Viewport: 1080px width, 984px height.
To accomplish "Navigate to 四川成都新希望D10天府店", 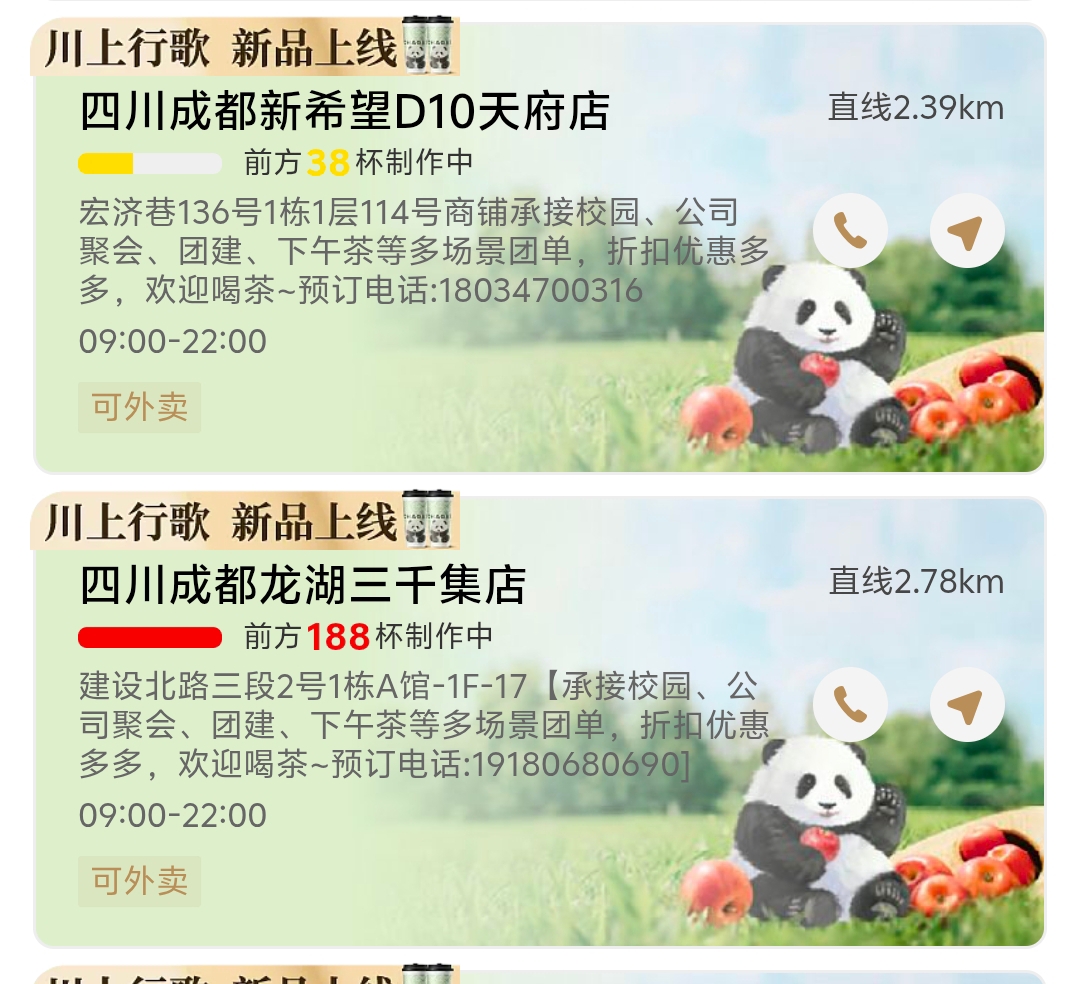I will pyautogui.click(x=966, y=231).
